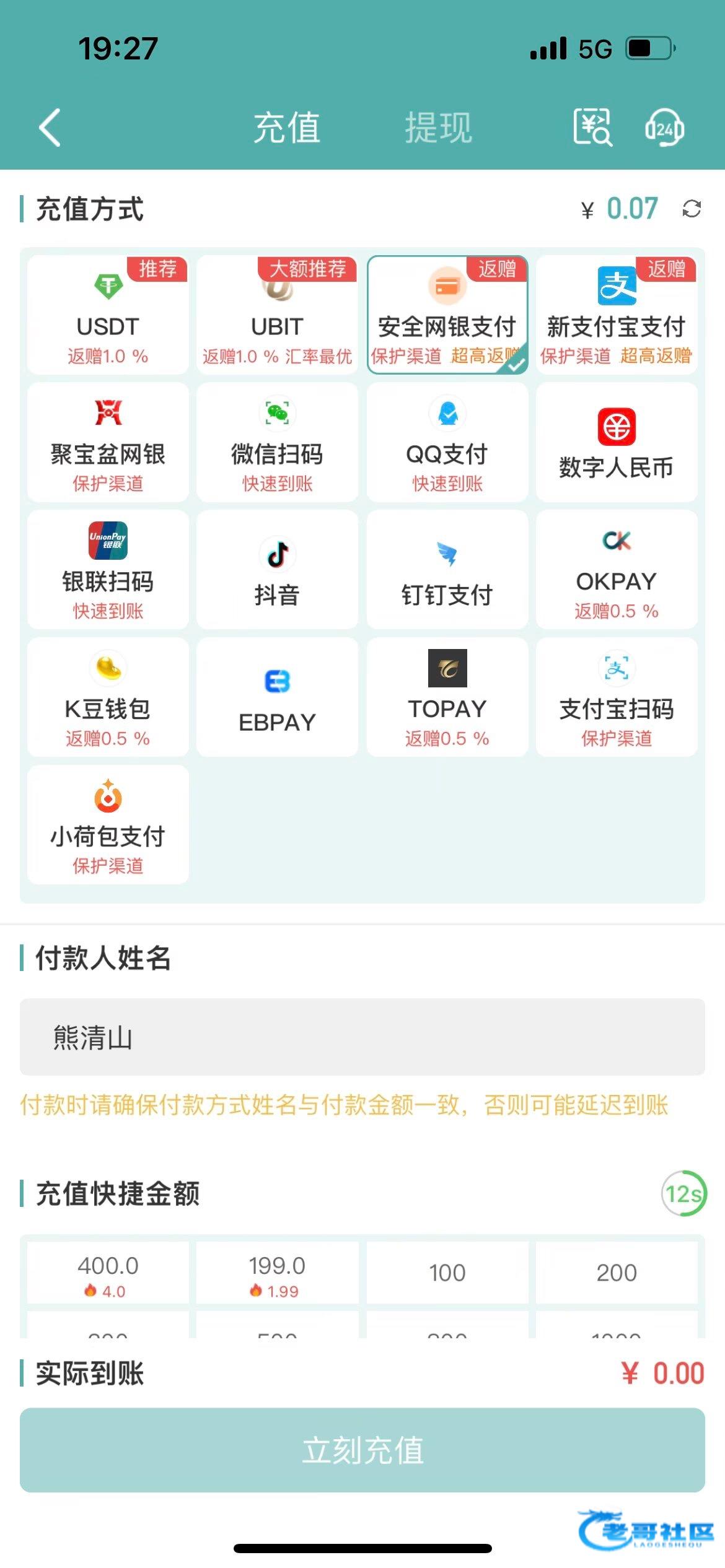The height and width of the screenshot is (1568, 725).
Task: Go back using the top-left arrow
Action: pos(50,128)
